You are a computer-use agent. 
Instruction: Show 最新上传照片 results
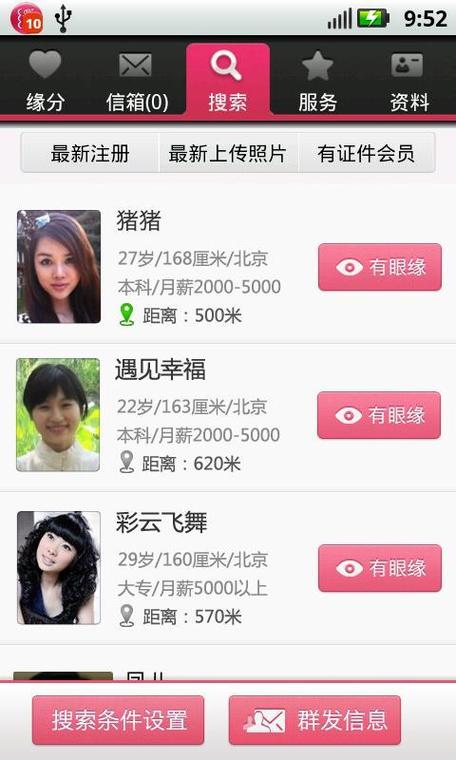point(228,154)
